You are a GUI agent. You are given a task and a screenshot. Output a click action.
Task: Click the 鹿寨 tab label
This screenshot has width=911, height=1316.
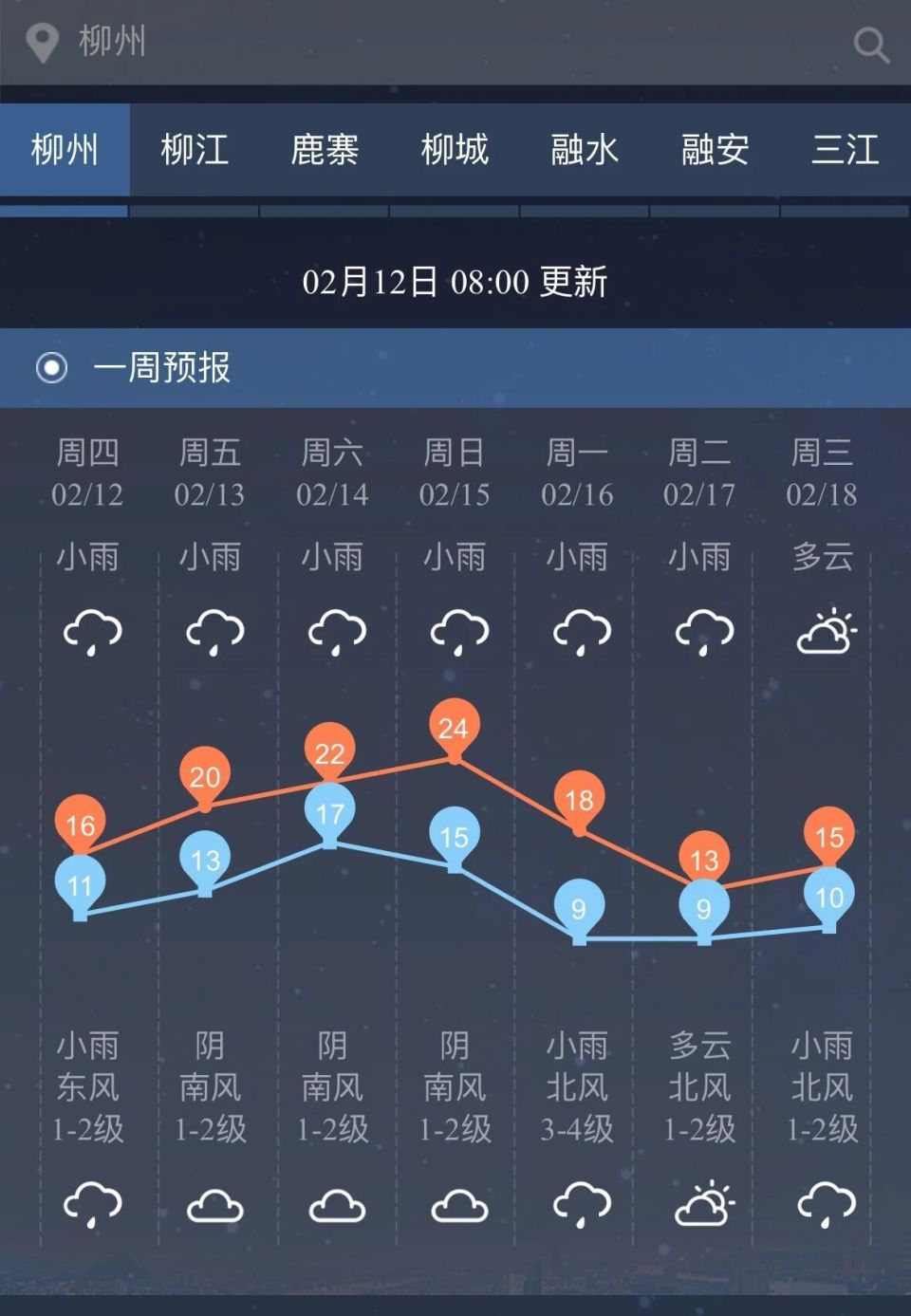pos(325,150)
